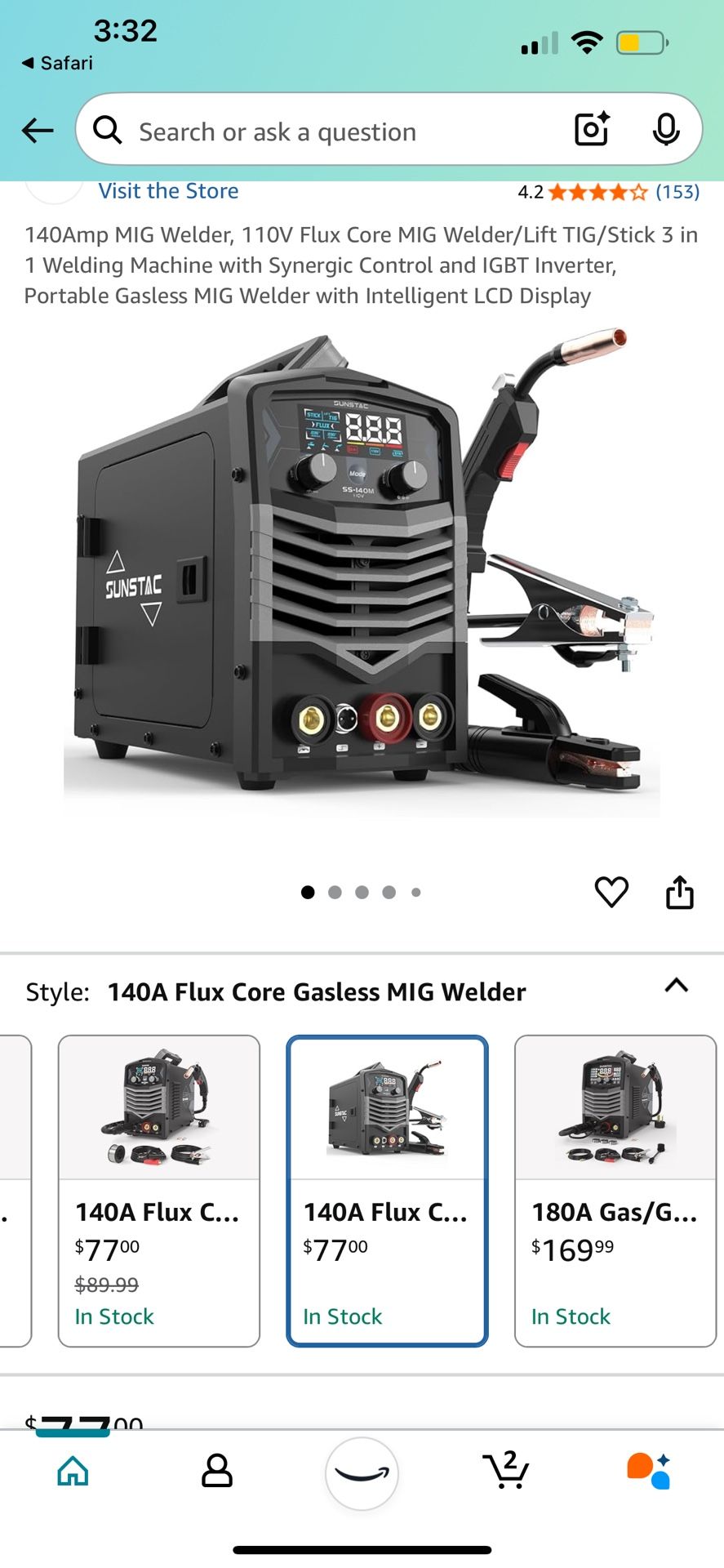Return to Safari from status bar
Viewport: 724px width, 1568px height.
click(57, 63)
